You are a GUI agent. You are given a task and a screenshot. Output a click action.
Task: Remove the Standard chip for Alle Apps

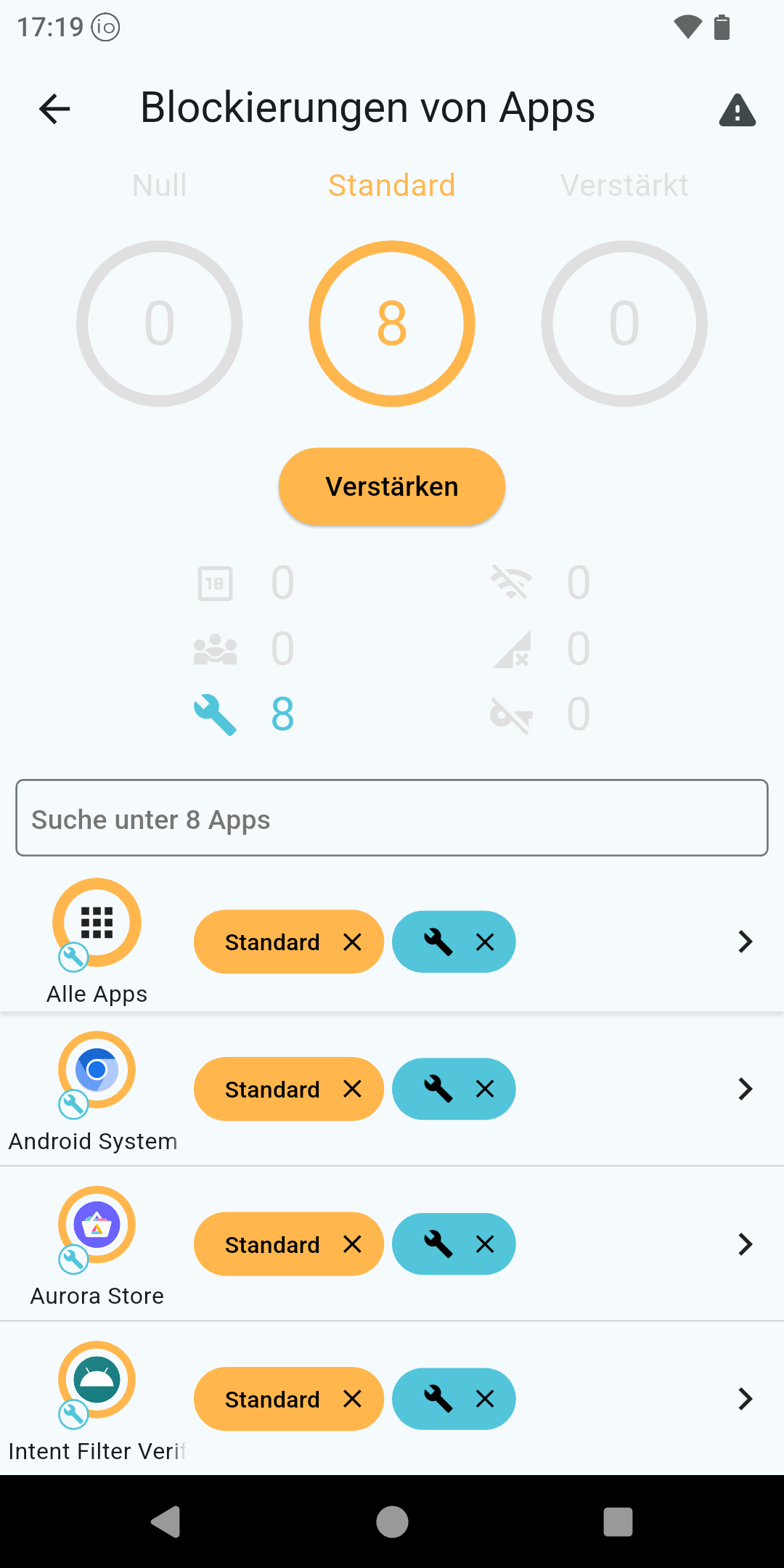[x=353, y=942]
